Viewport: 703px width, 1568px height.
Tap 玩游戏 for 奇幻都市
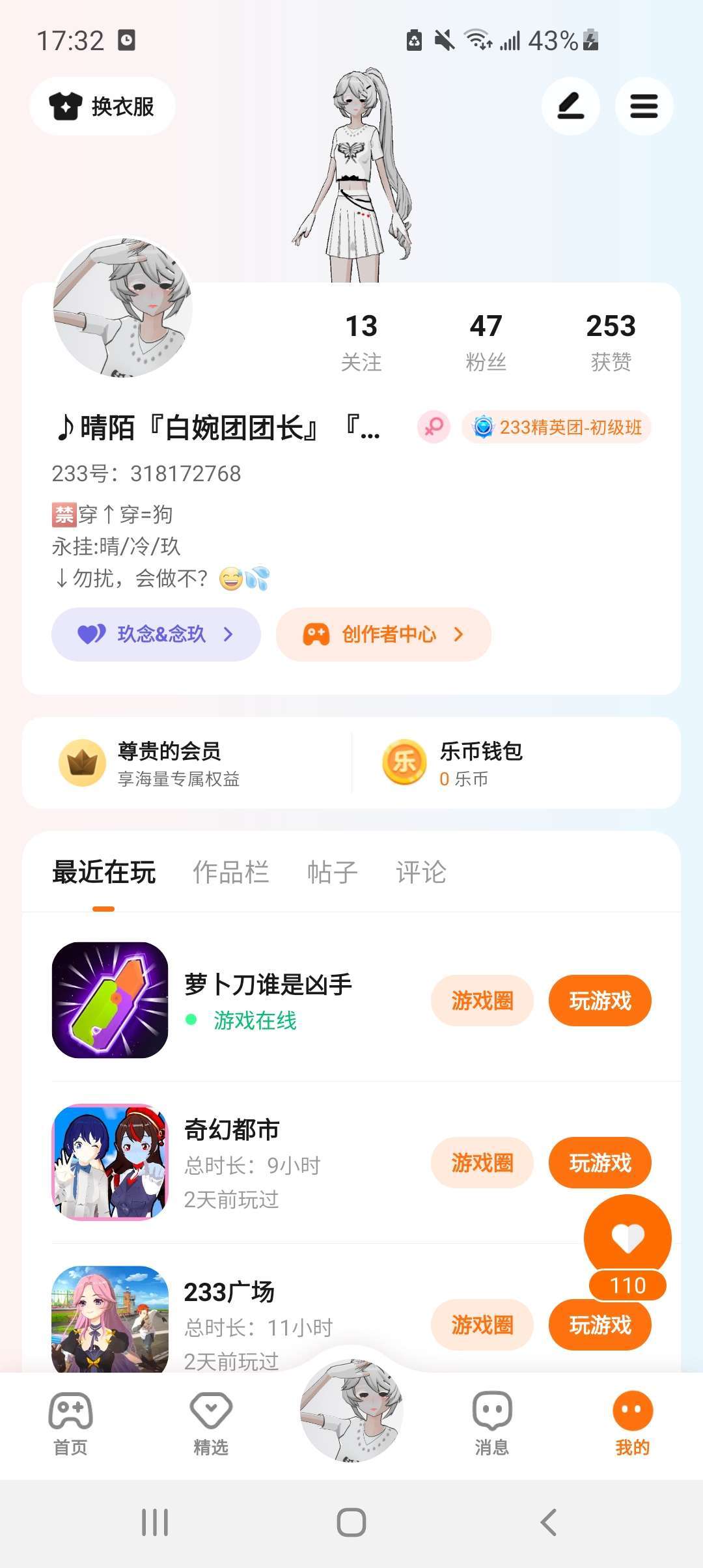click(600, 1162)
